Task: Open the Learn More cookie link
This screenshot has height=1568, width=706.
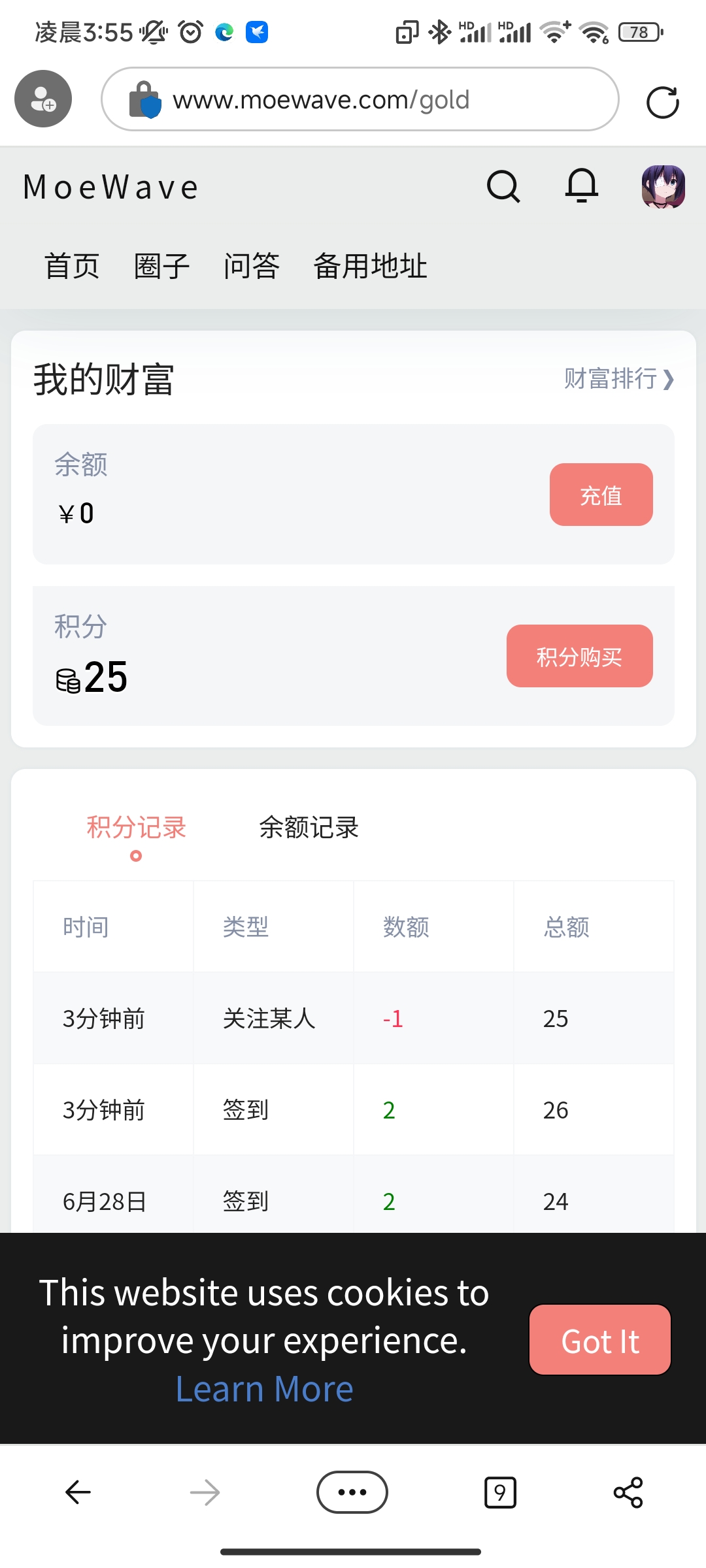Action: (x=265, y=1389)
